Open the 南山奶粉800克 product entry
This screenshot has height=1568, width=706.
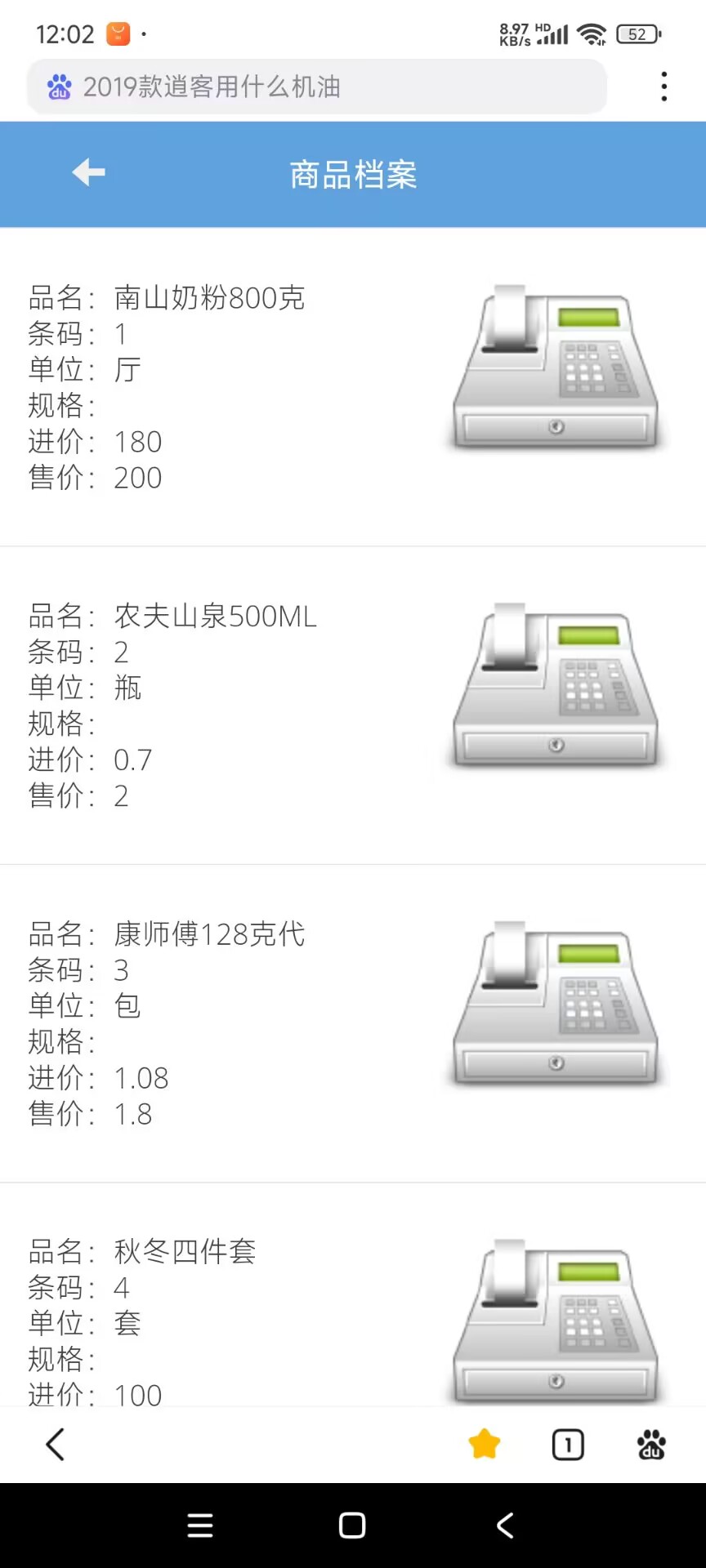tap(351, 387)
